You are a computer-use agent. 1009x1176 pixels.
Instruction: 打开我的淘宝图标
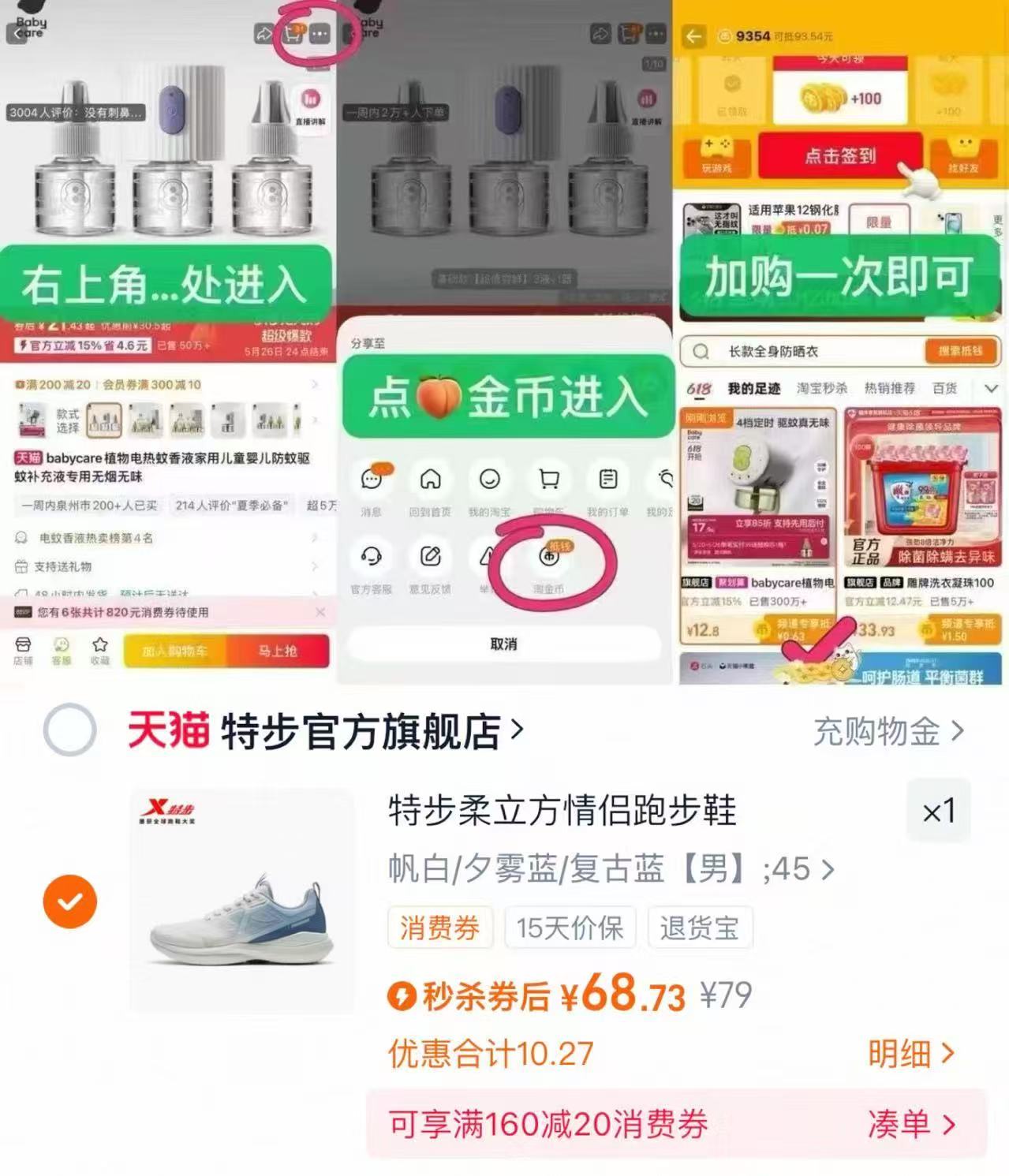coord(489,480)
